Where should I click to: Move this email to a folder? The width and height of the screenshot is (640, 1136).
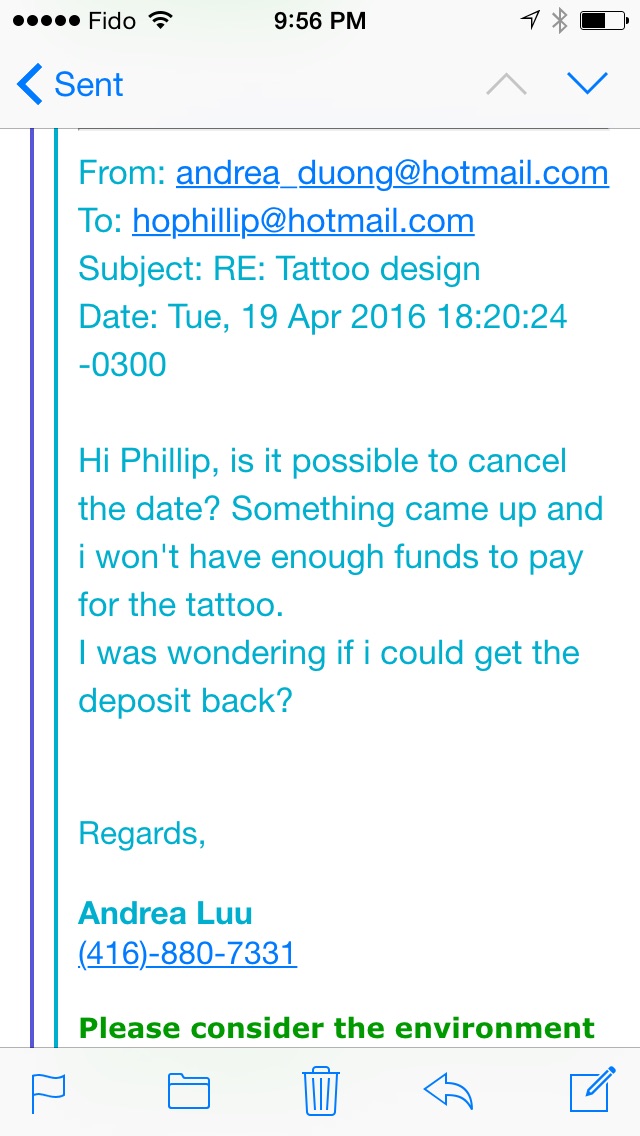pyautogui.click(x=188, y=1091)
